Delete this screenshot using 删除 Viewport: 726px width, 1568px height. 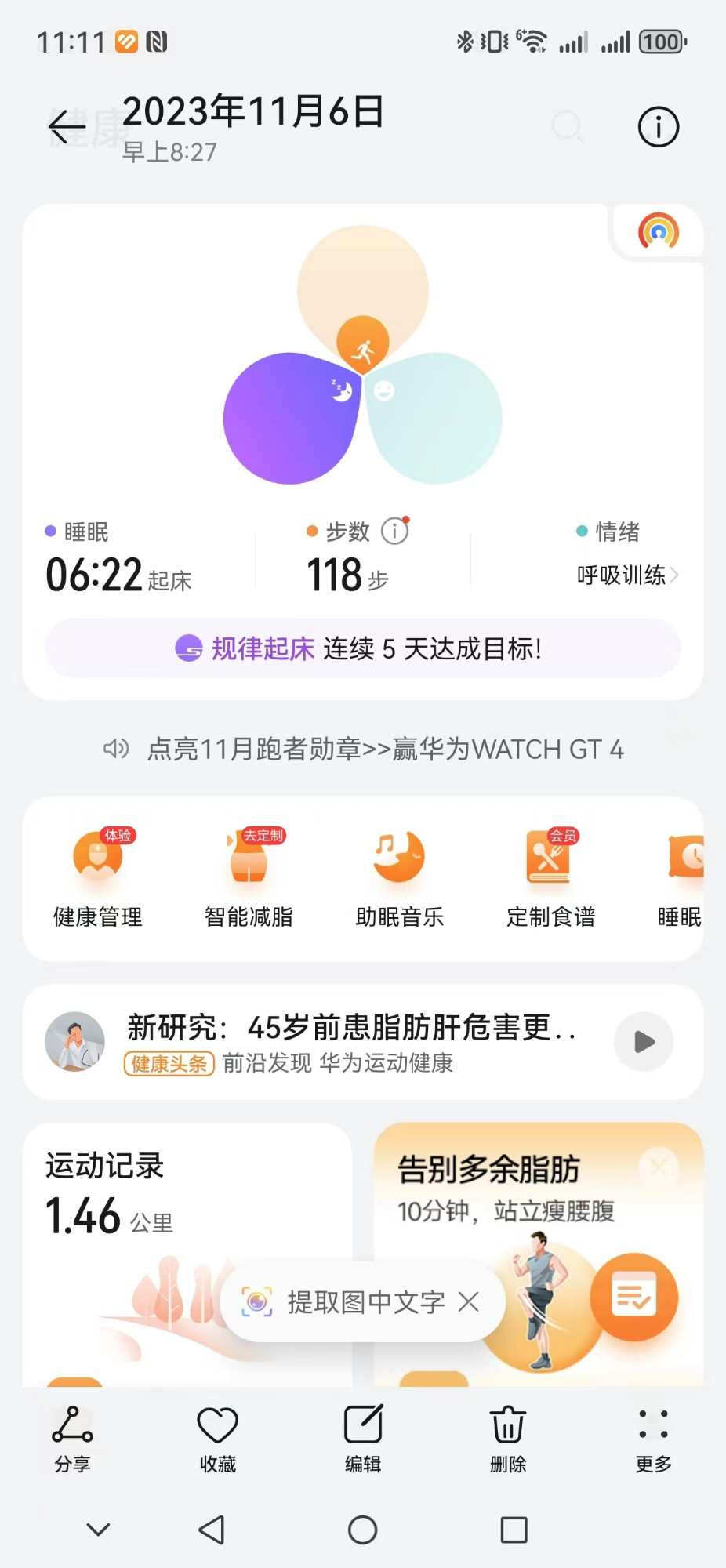[x=508, y=1438]
